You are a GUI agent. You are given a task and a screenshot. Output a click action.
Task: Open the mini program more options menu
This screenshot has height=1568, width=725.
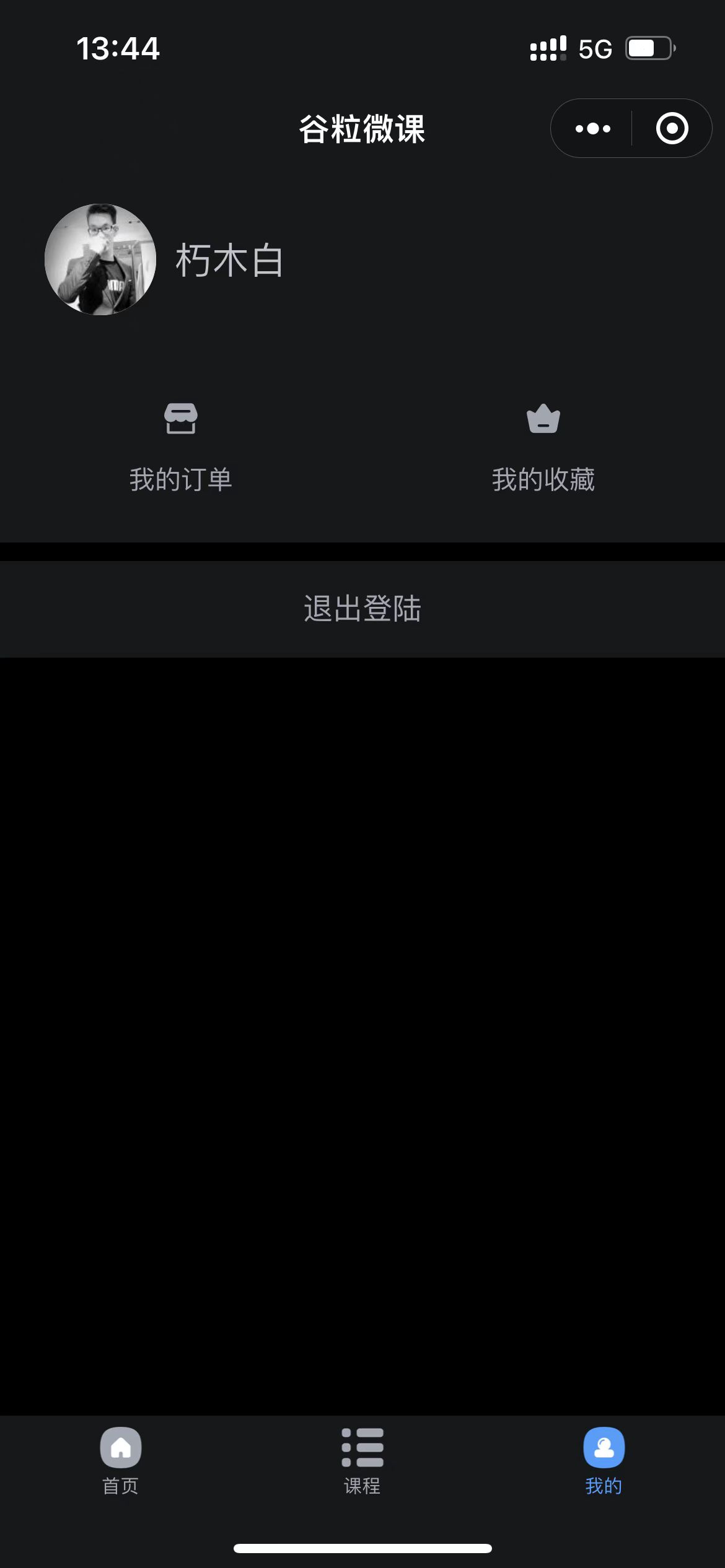point(592,129)
